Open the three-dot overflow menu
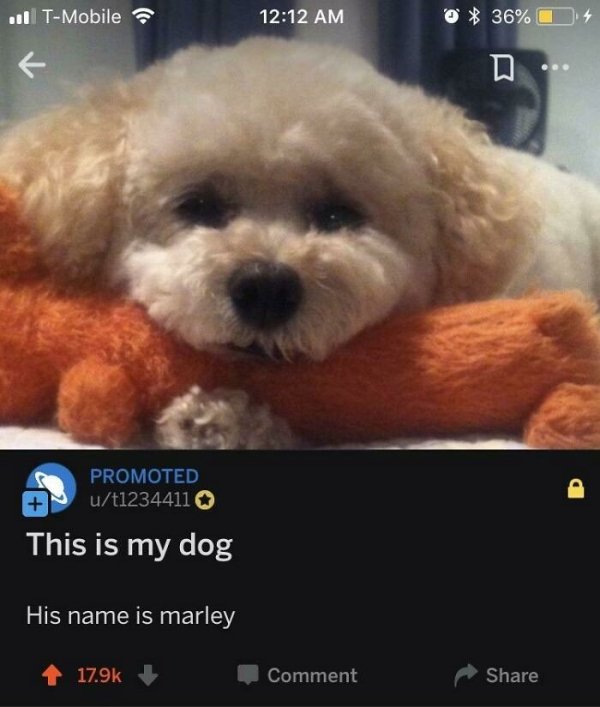This screenshot has height=707, width=600. (556, 66)
